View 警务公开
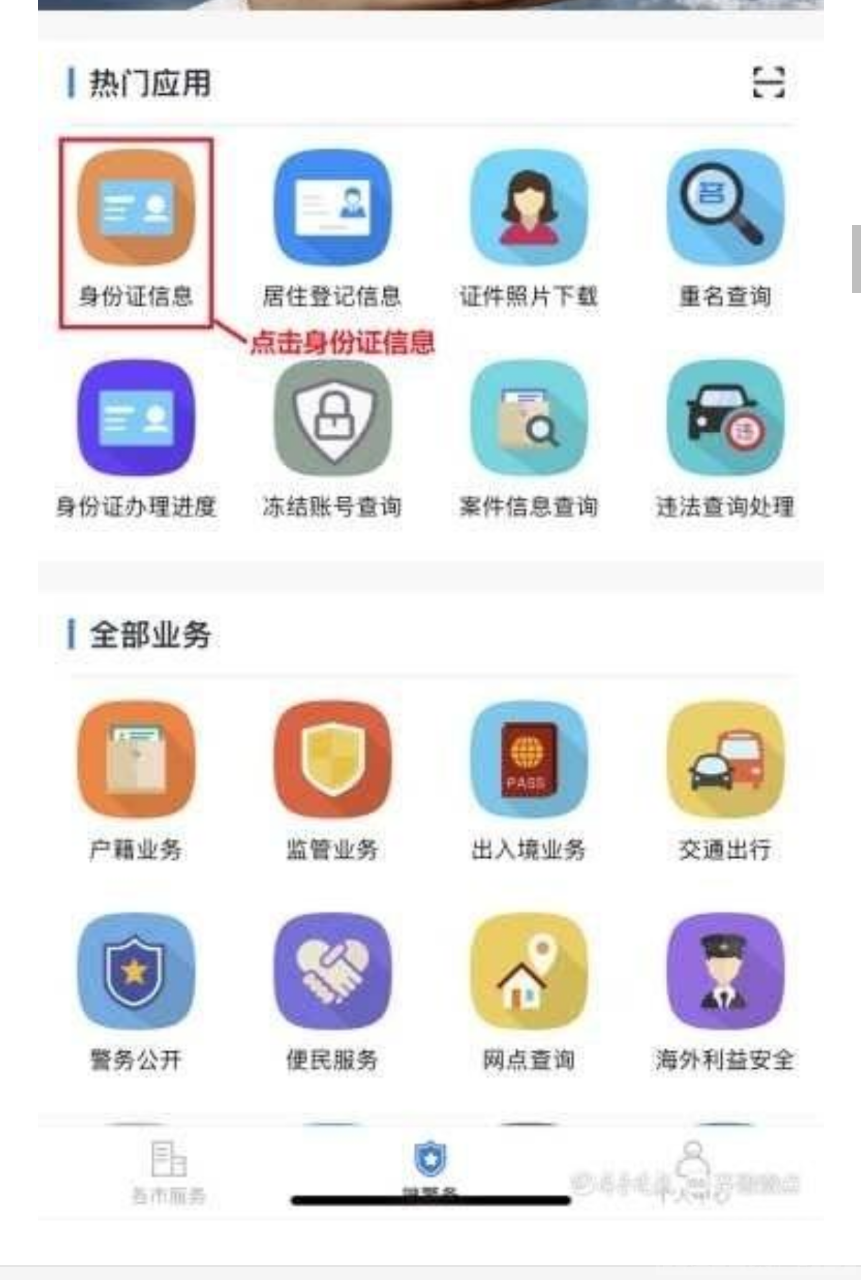861x1280 pixels. tap(136, 971)
